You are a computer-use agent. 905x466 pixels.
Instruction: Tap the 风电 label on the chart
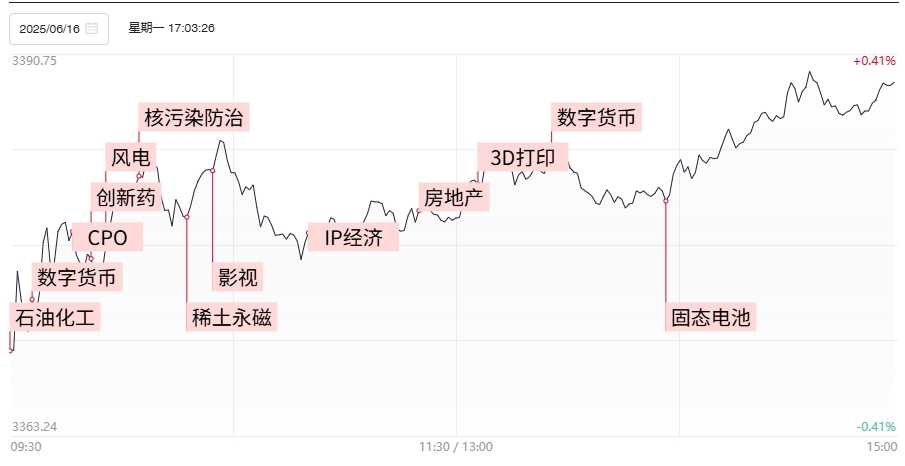click(130, 157)
